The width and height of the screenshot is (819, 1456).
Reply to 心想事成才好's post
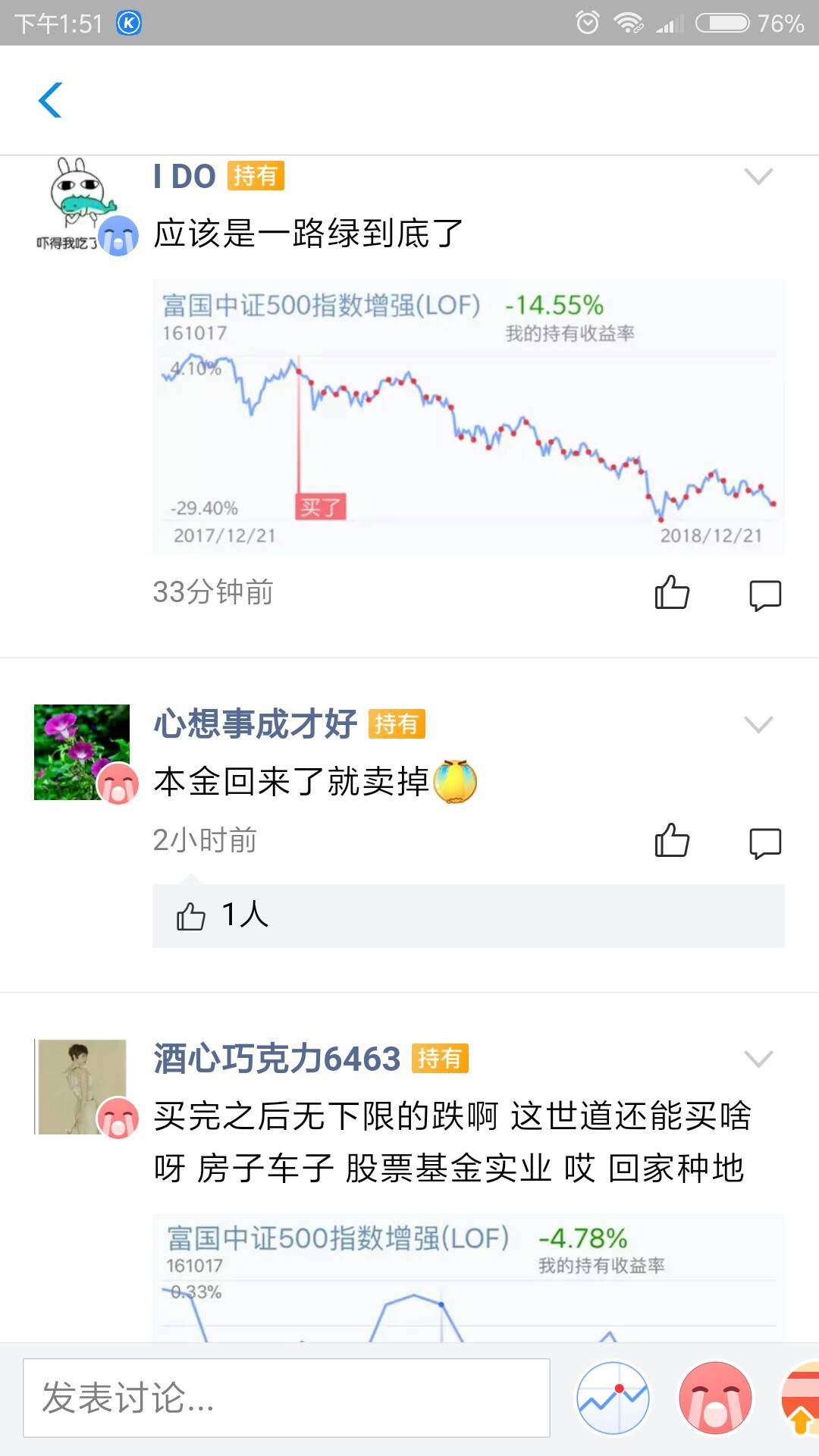(765, 843)
